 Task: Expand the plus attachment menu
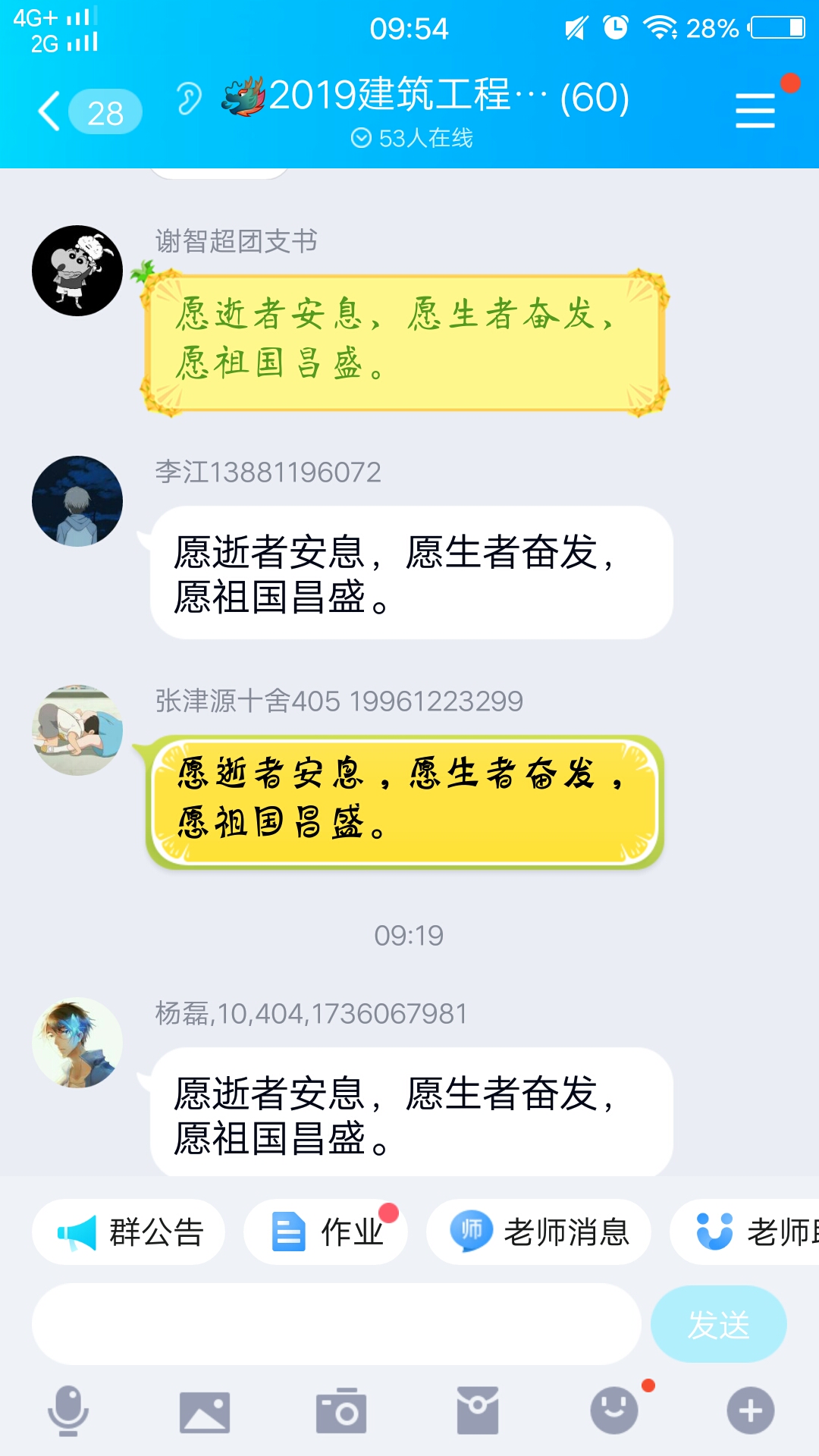coord(751,1410)
